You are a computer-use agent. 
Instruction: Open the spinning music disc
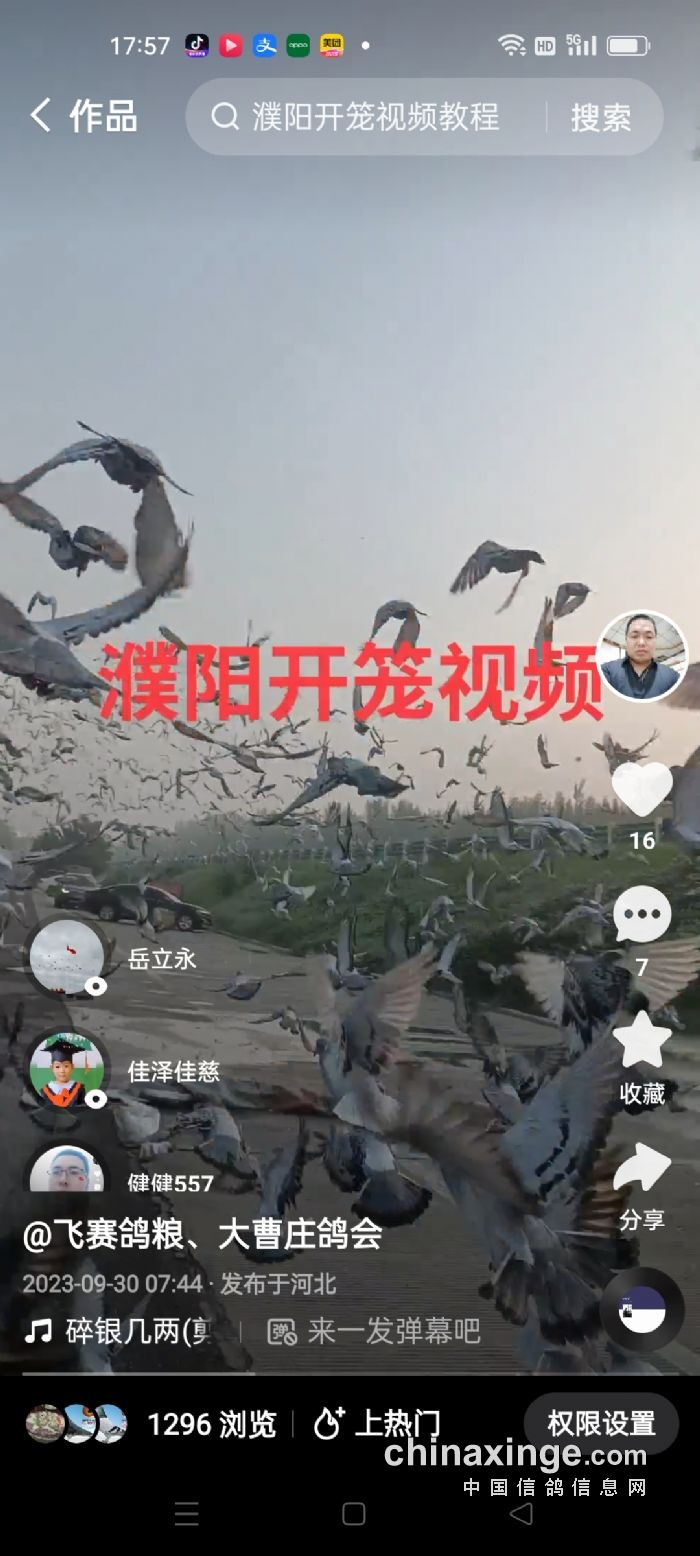pos(642,1310)
